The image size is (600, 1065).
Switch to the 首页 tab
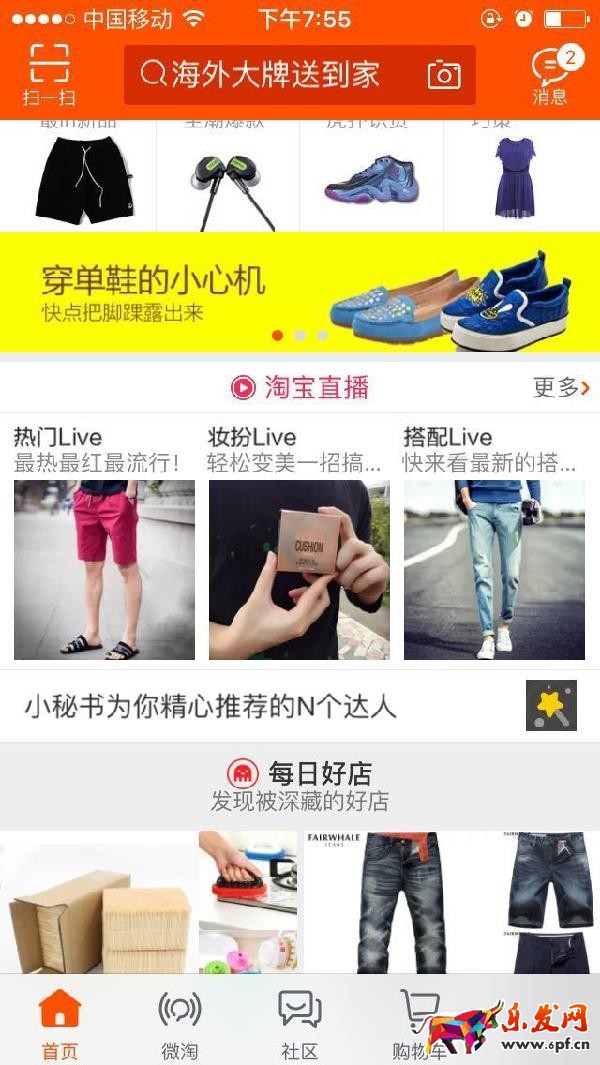(60, 1022)
